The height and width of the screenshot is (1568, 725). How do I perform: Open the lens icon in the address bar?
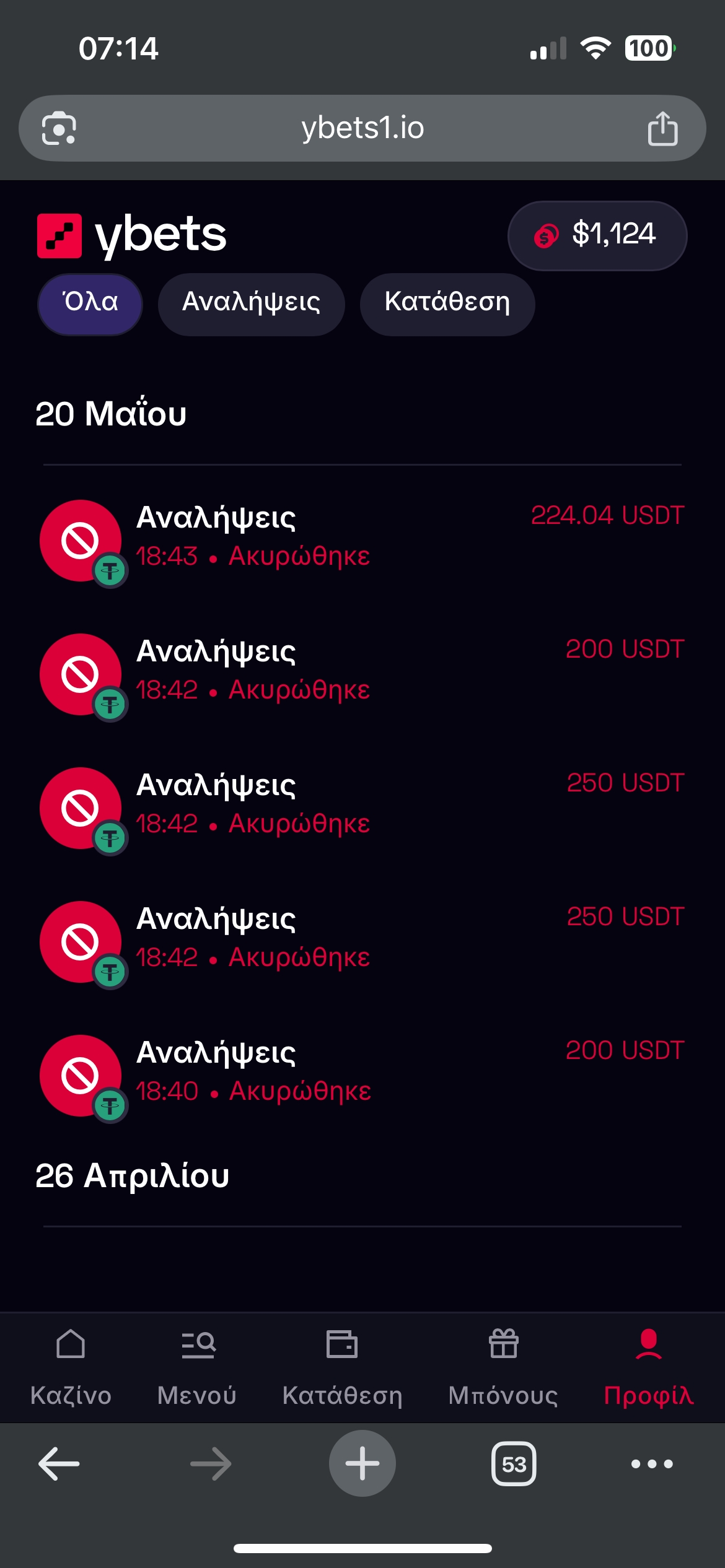coord(59,129)
